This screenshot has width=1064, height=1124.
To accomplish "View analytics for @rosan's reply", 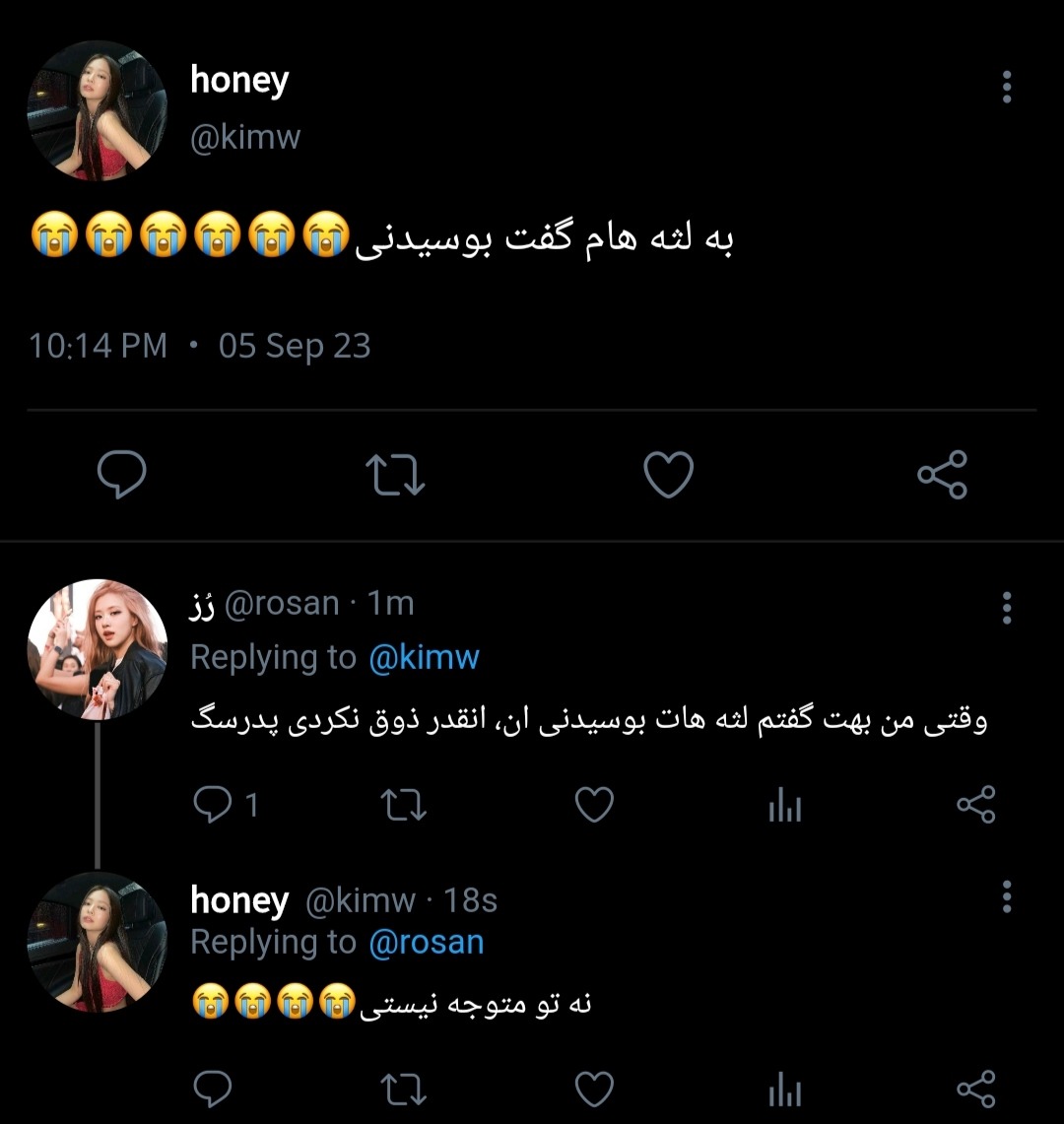I will coord(784,807).
